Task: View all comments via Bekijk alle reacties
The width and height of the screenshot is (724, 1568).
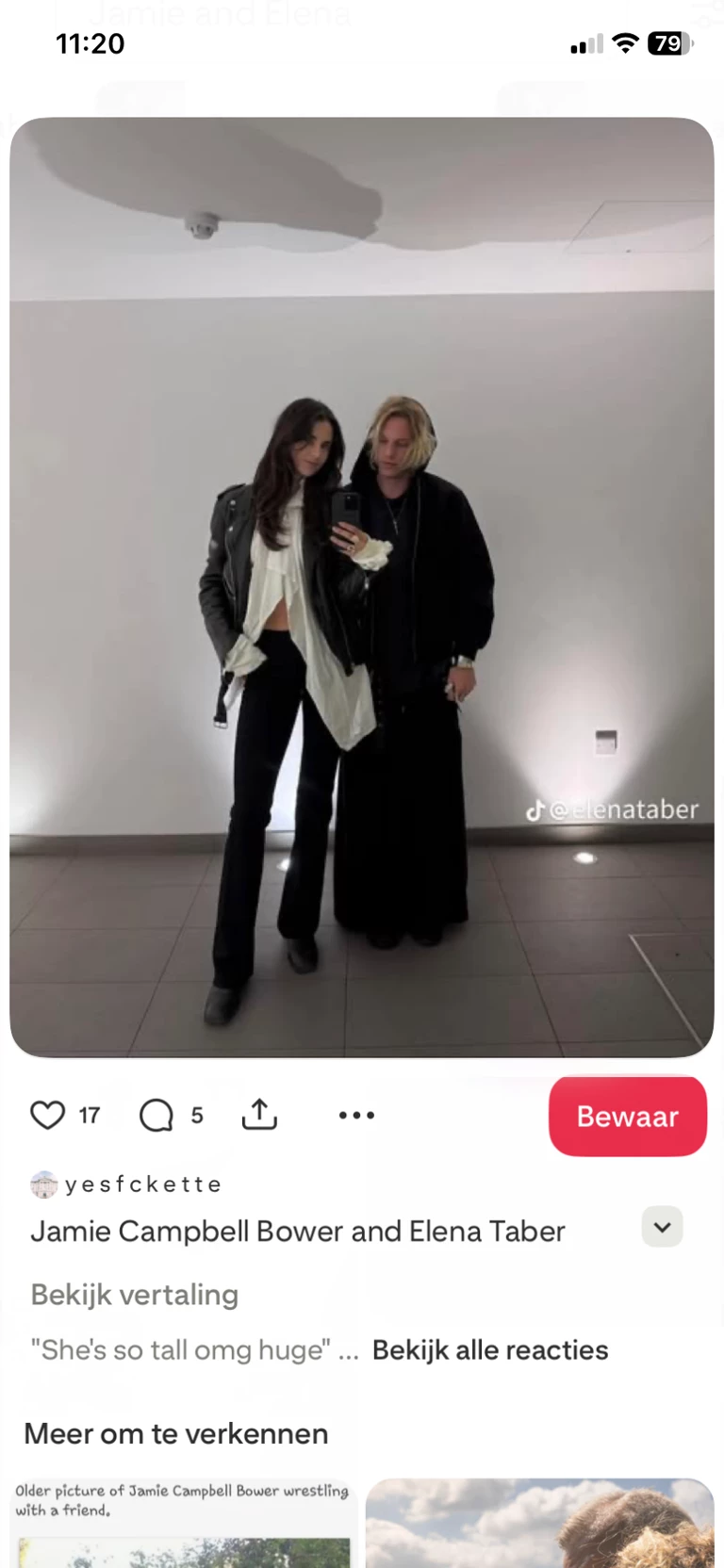Action: [x=489, y=1349]
